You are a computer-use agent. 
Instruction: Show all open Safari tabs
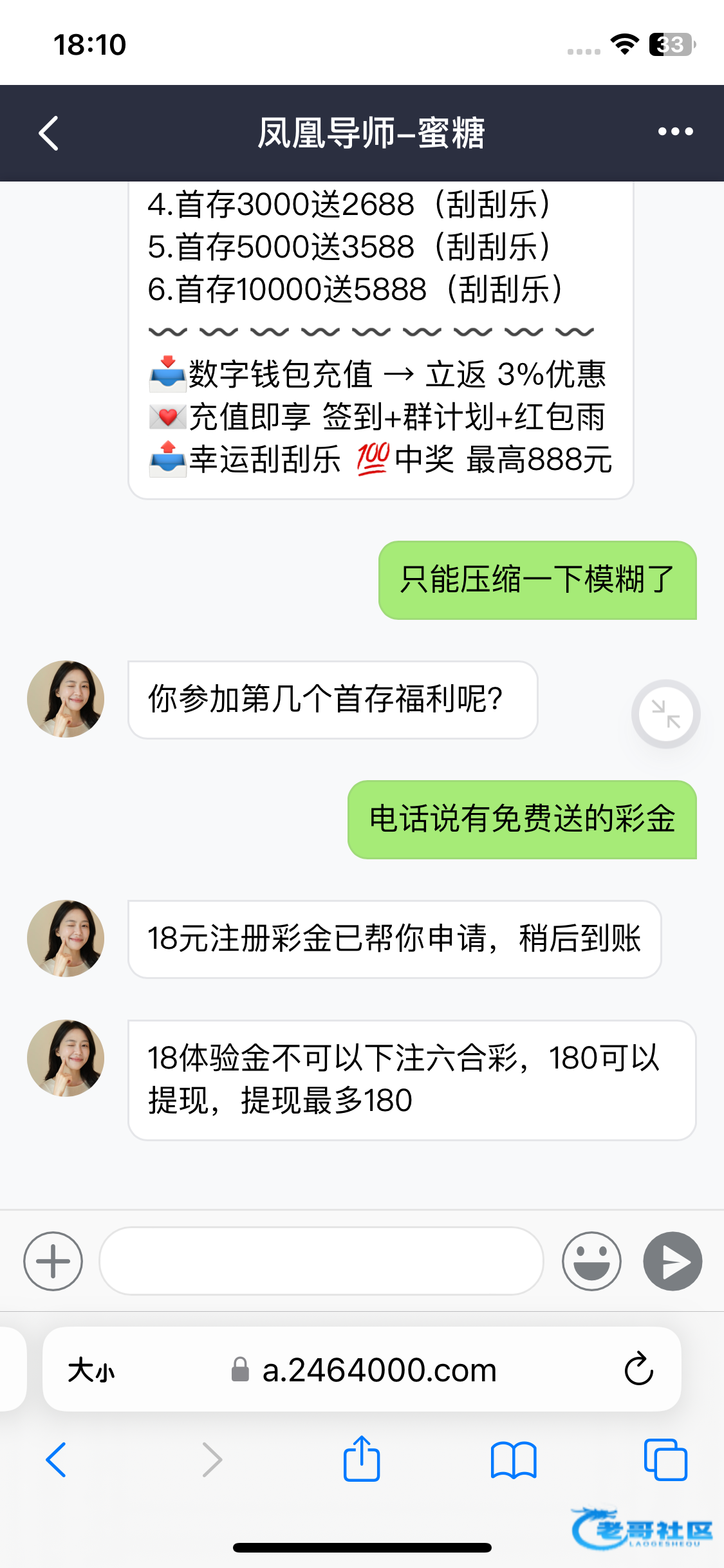pyautogui.click(x=665, y=1459)
